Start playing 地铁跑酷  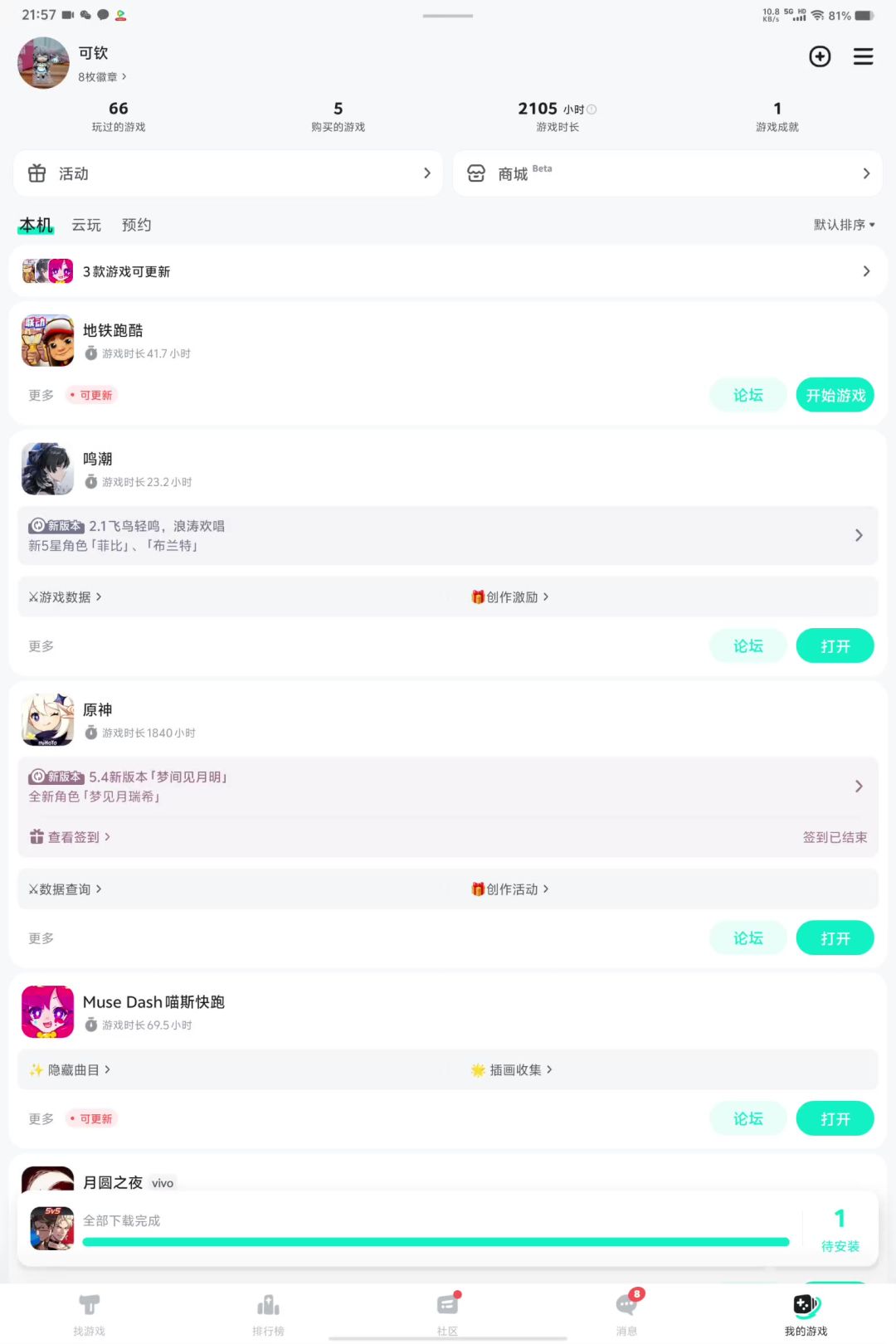click(x=835, y=395)
